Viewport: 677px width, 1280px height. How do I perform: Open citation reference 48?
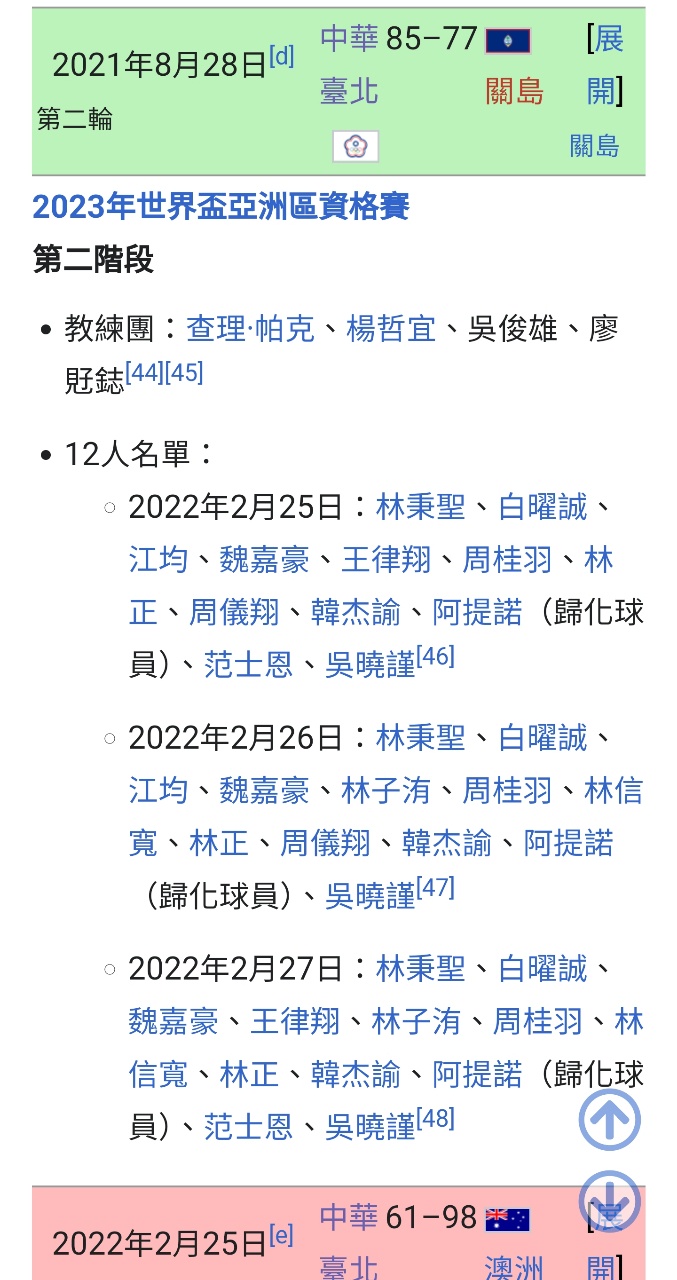(436, 1118)
